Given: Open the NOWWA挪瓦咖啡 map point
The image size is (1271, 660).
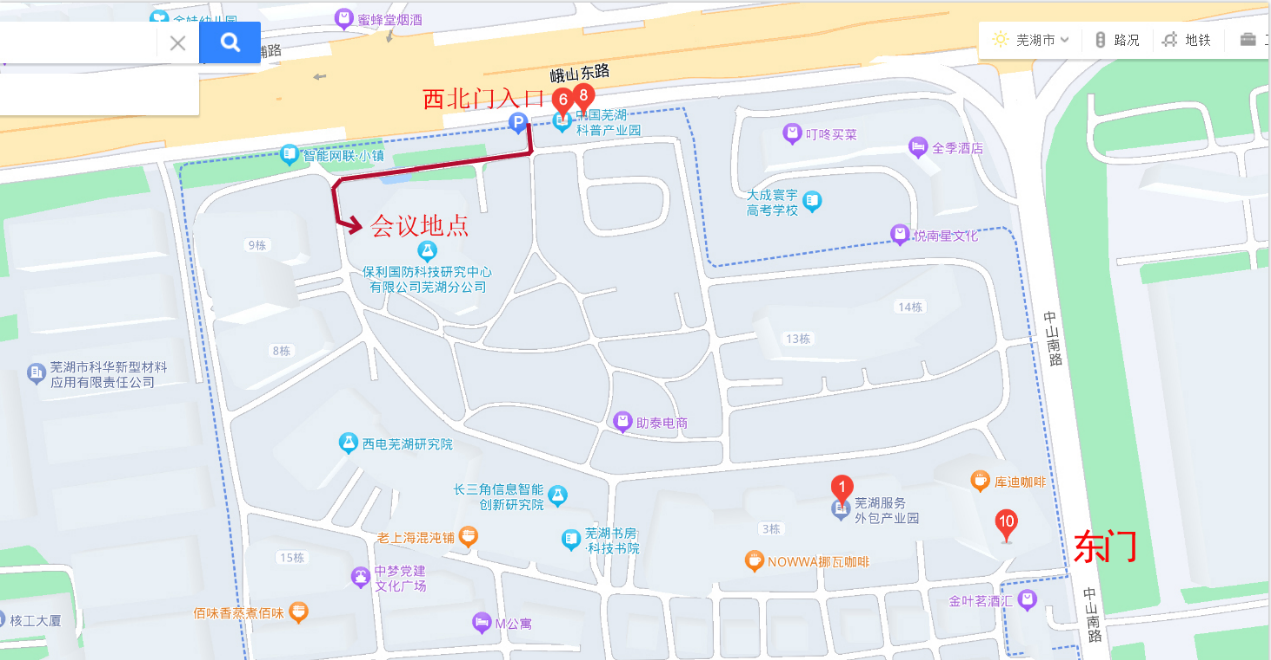Looking at the screenshot, I should (754, 561).
